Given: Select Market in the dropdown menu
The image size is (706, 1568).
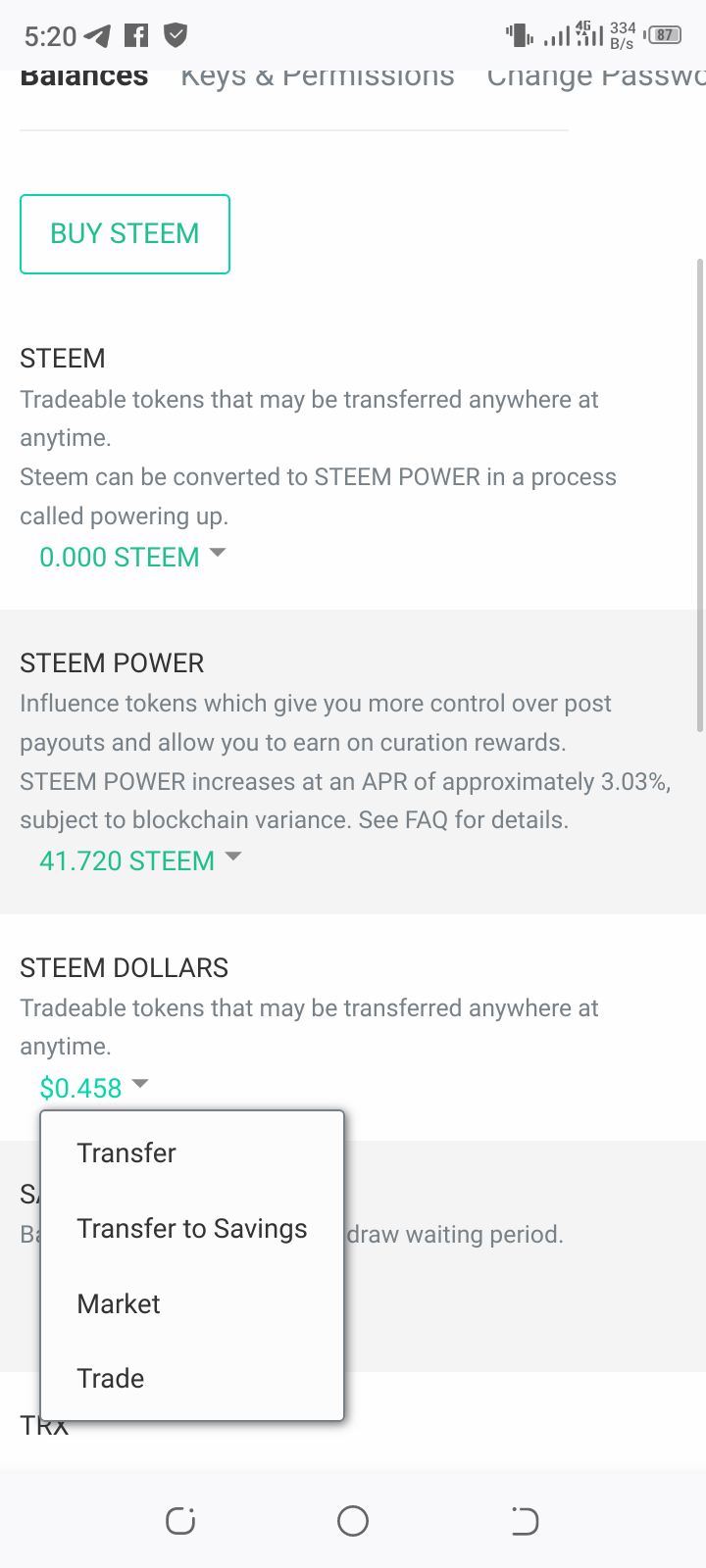Looking at the screenshot, I should coord(119,1303).
